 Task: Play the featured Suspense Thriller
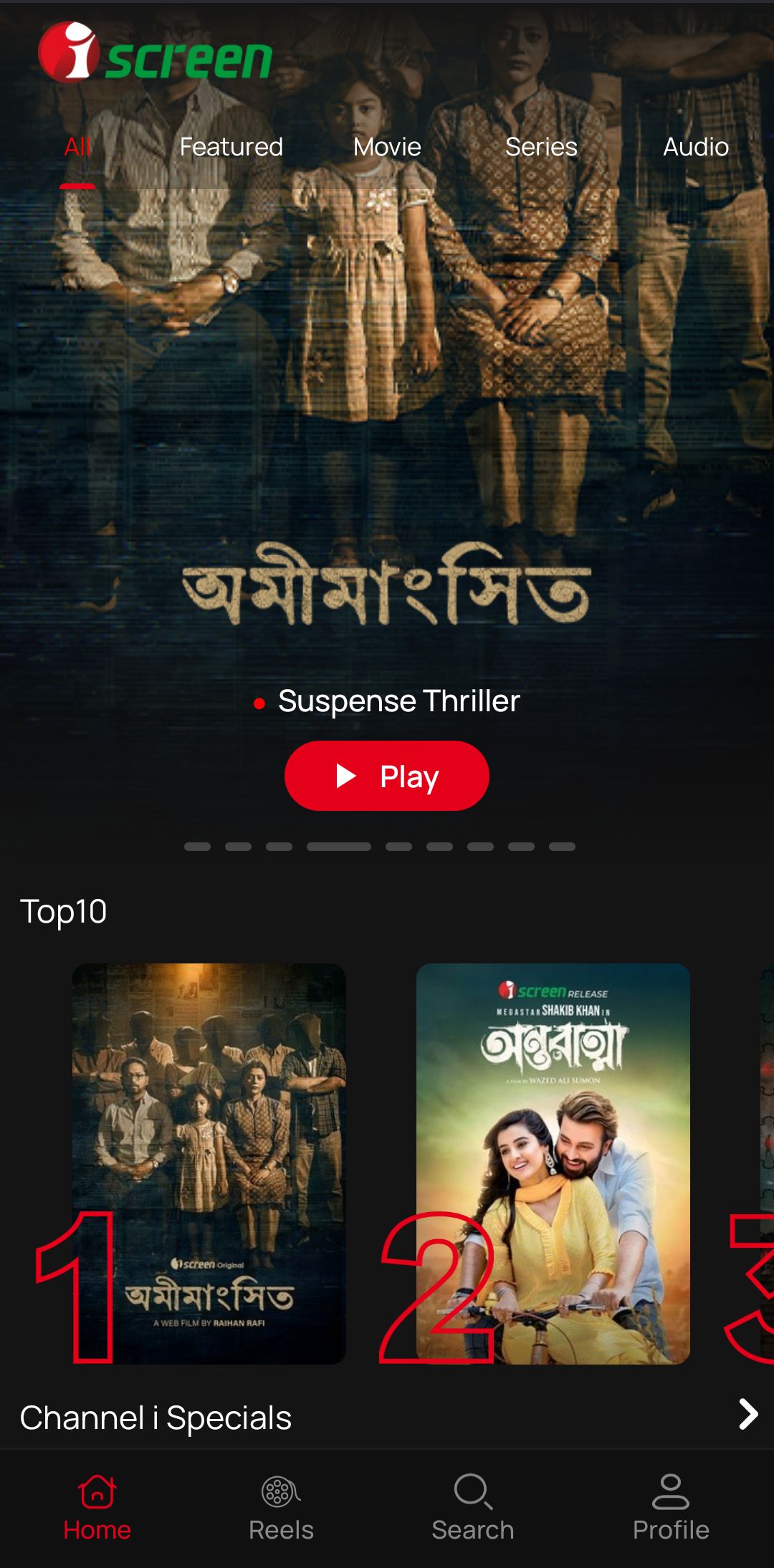(x=387, y=776)
